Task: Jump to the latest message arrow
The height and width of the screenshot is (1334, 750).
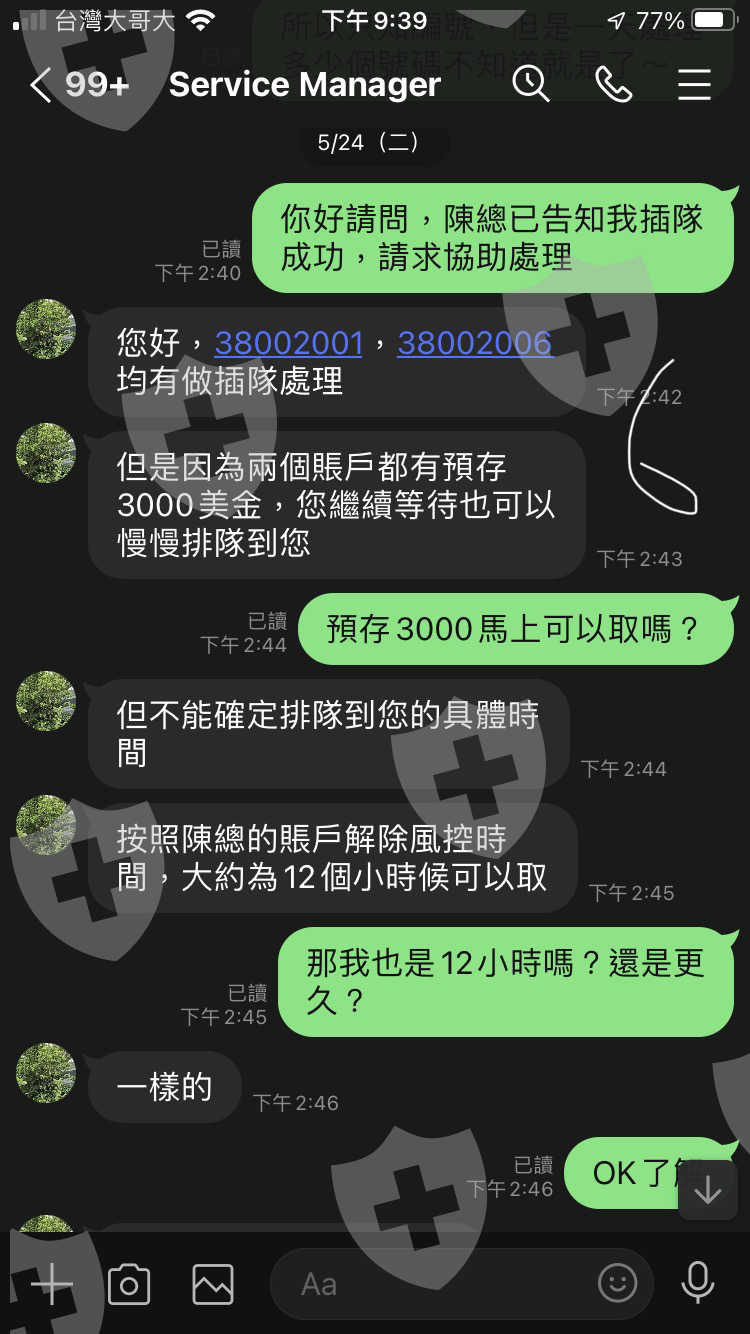Action: [708, 1190]
